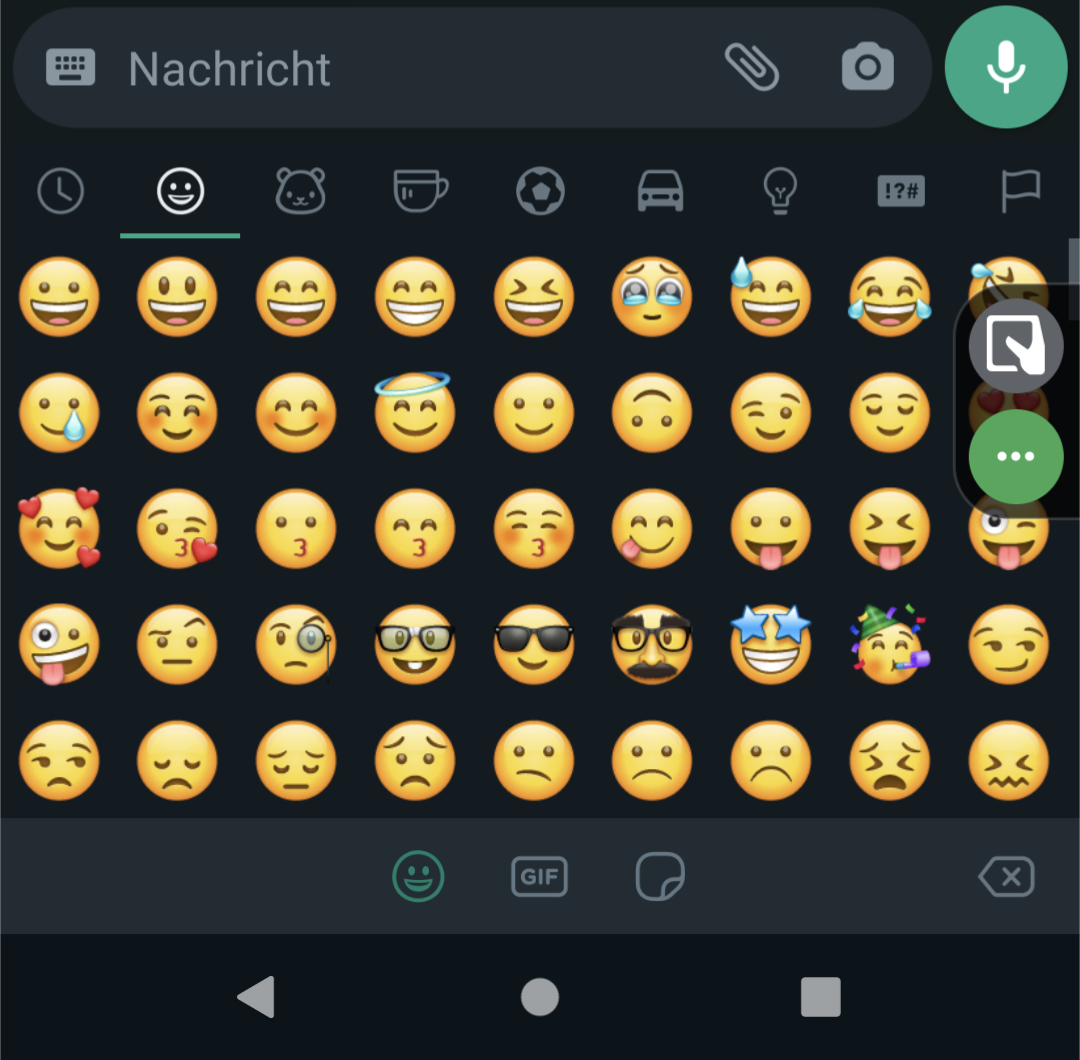Open the travel car emoji category

[660, 190]
